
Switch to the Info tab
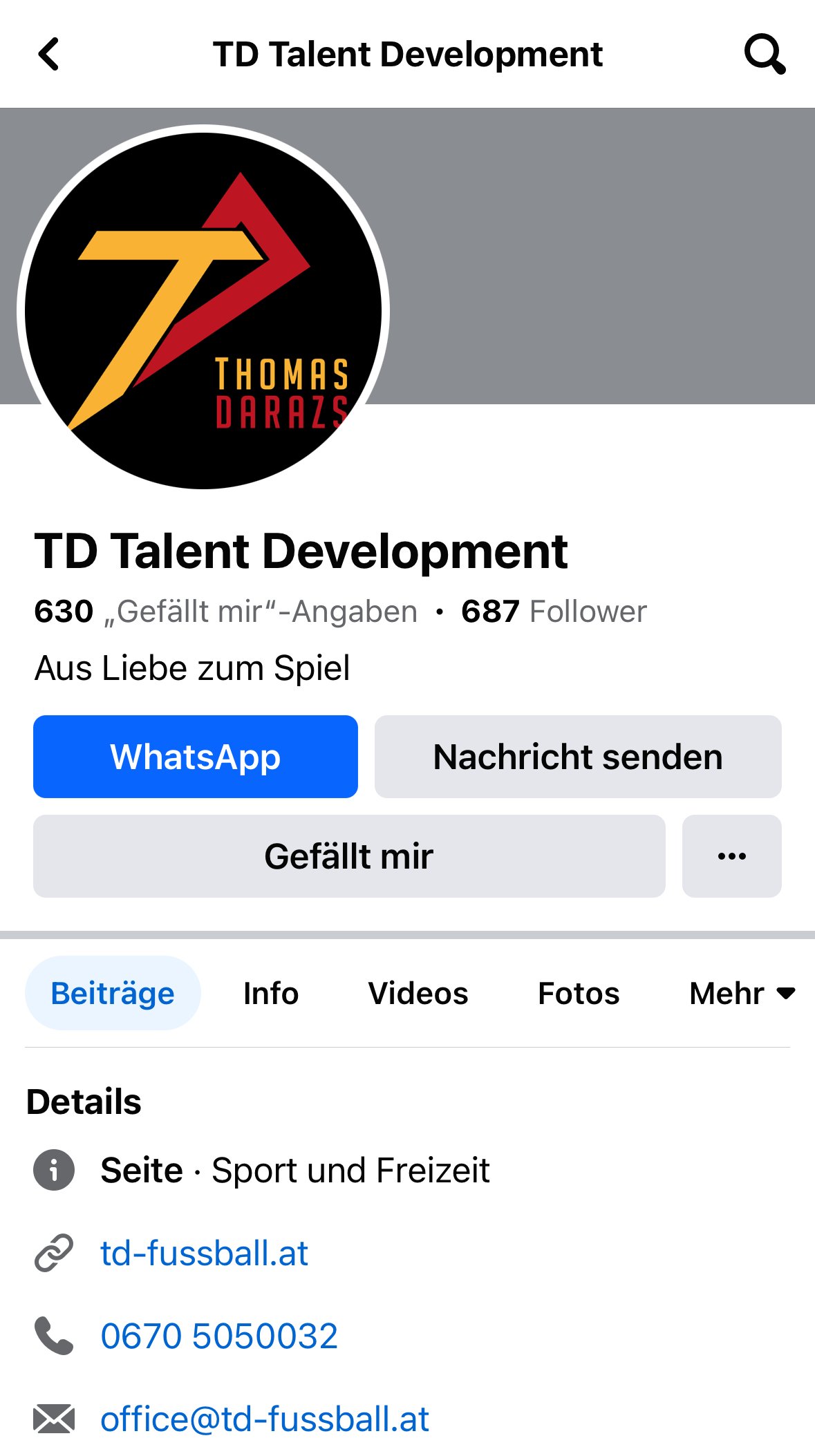(x=271, y=993)
